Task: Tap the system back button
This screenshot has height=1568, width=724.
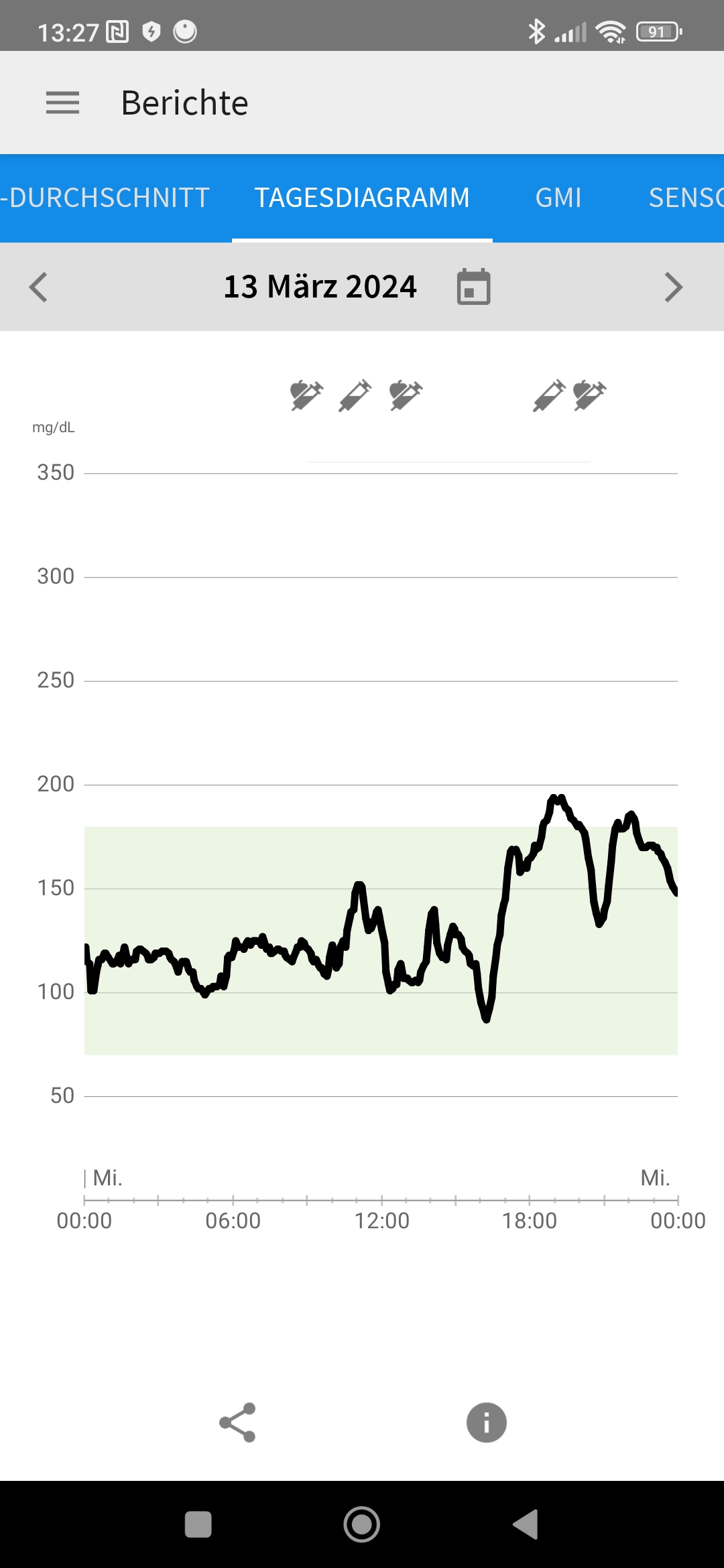Action: coord(526,1524)
